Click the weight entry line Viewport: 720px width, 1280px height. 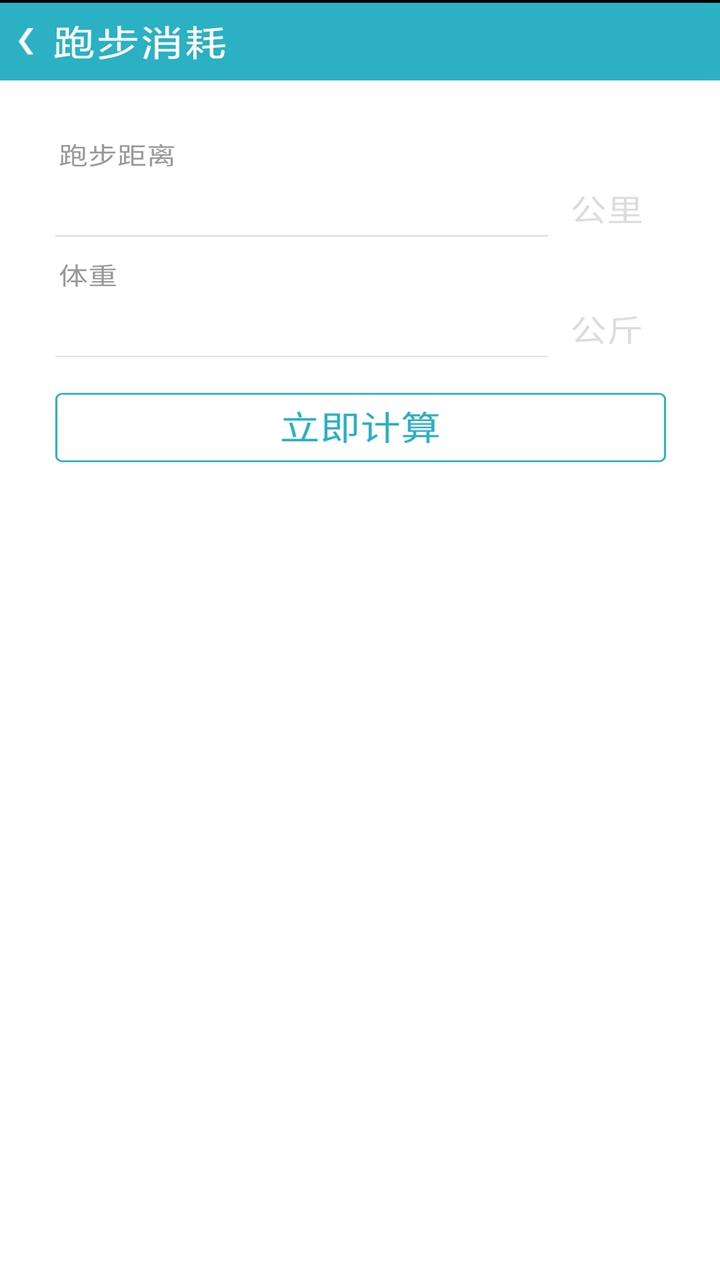tap(300, 330)
